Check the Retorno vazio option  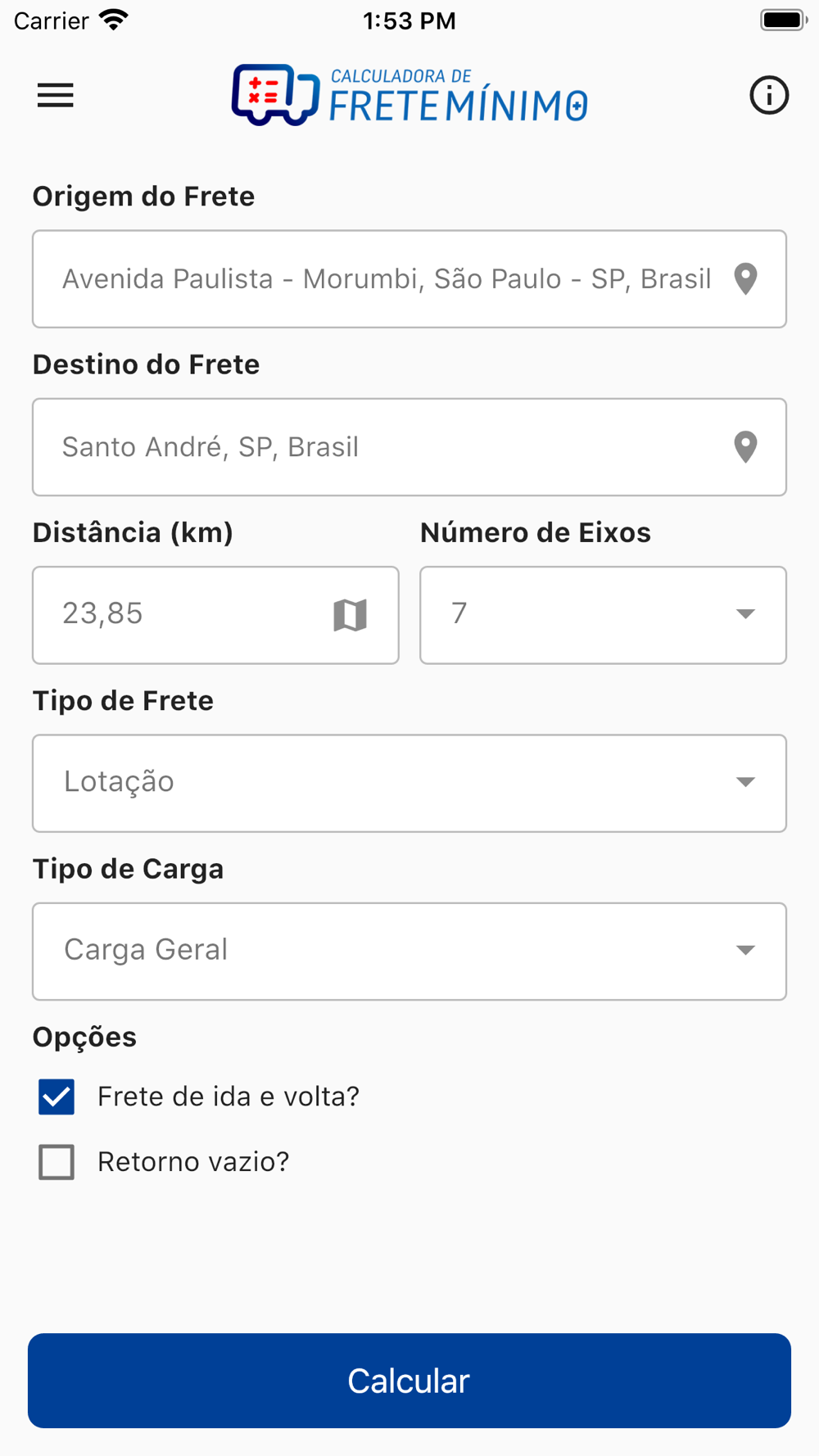[57, 1162]
